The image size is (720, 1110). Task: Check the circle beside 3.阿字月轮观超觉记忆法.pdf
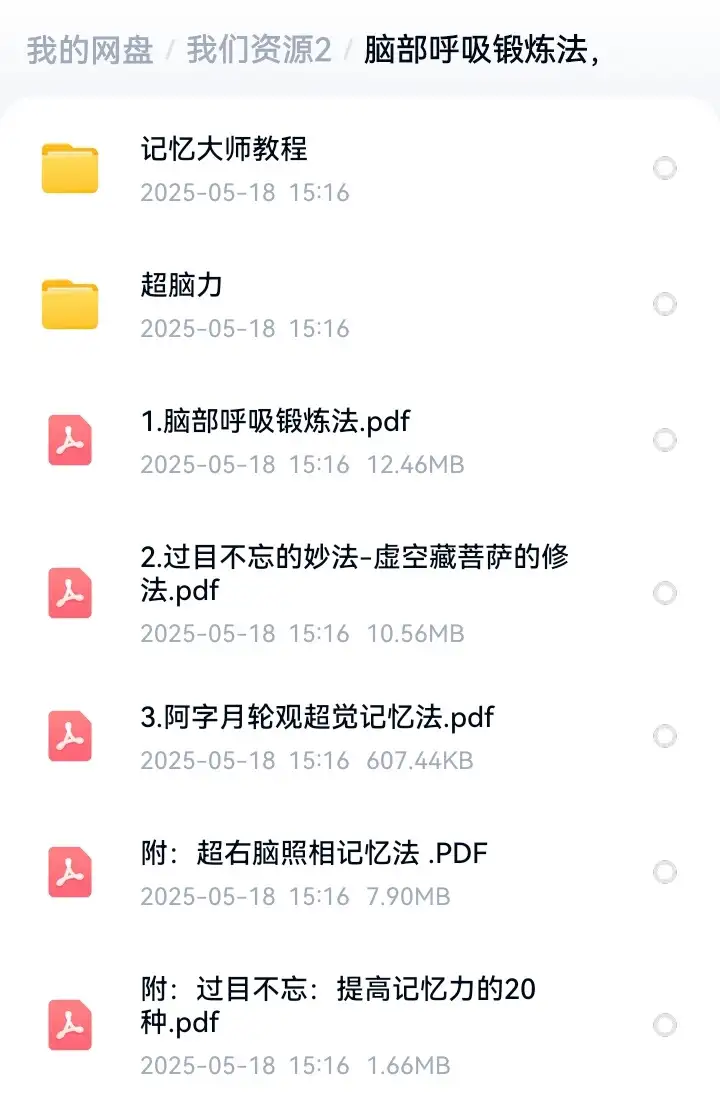pos(663,737)
